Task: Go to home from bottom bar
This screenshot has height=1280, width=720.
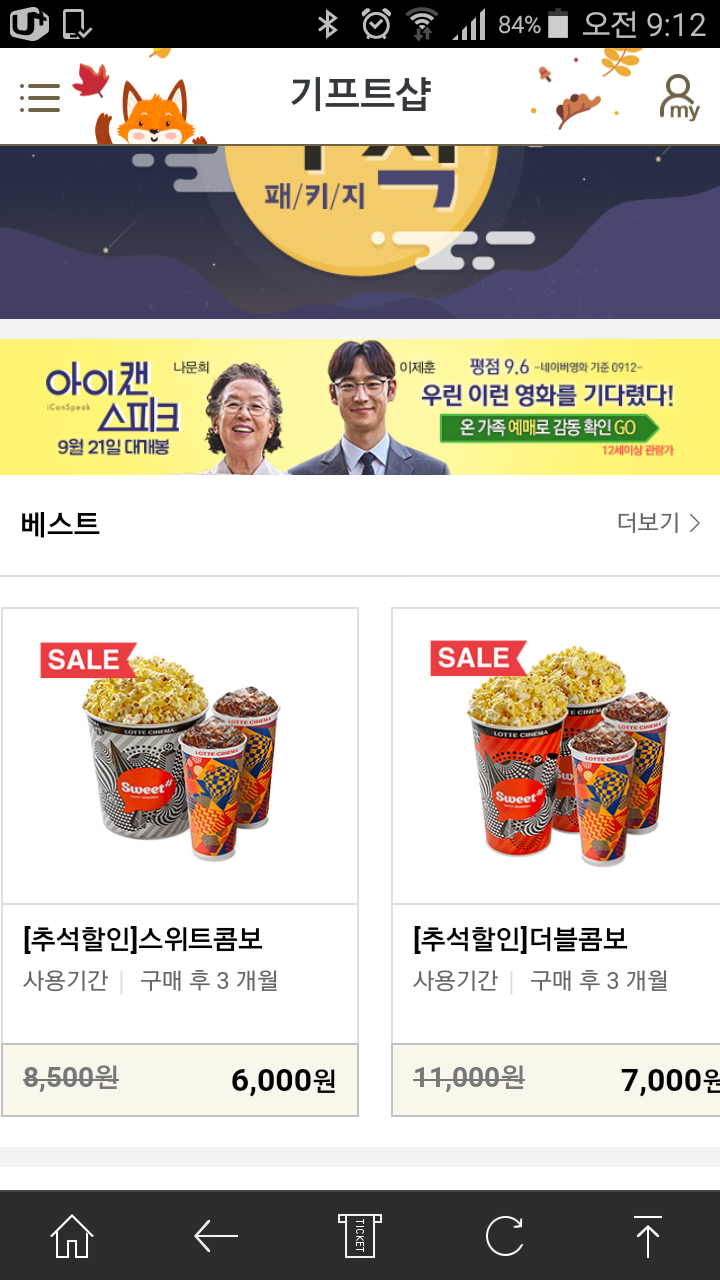Action: pyautogui.click(x=72, y=1237)
